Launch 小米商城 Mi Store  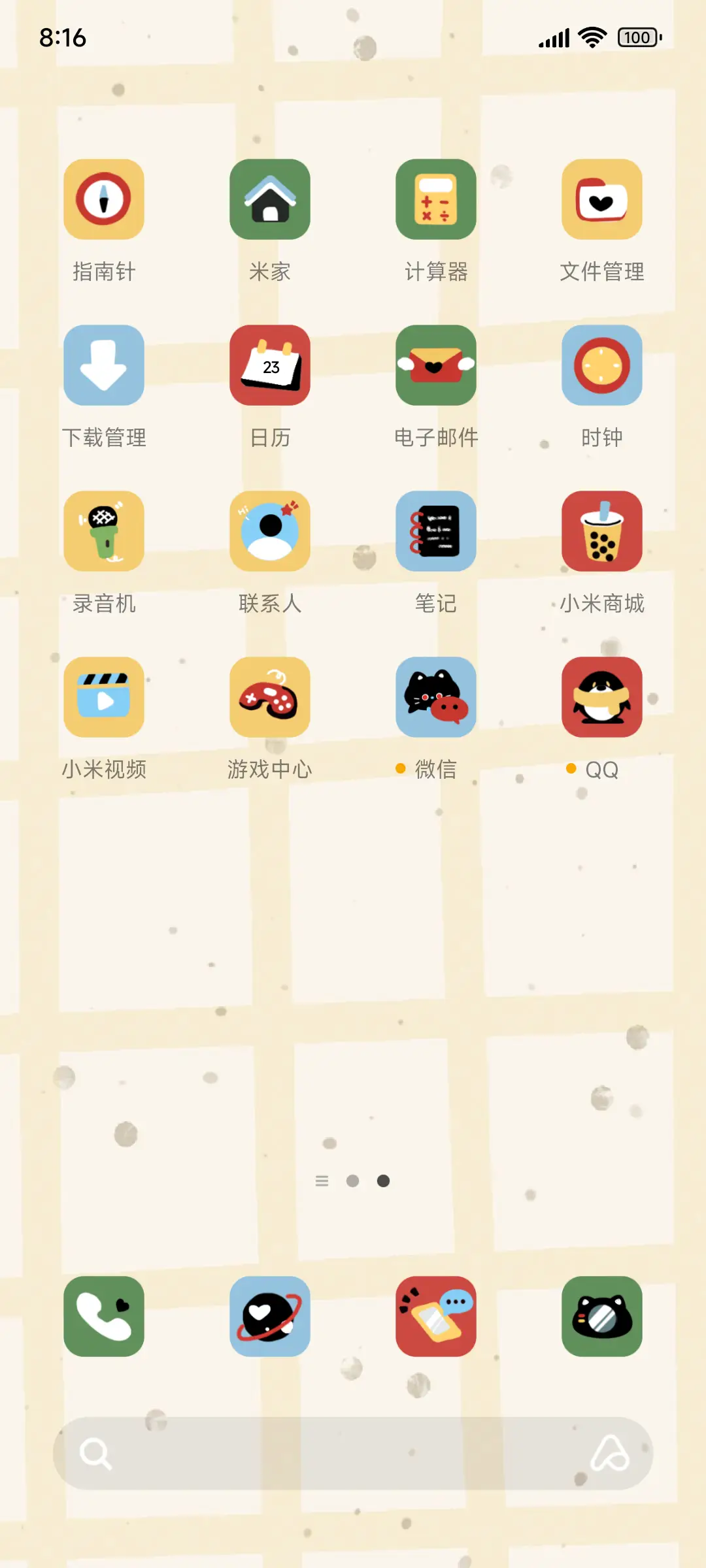click(x=601, y=531)
